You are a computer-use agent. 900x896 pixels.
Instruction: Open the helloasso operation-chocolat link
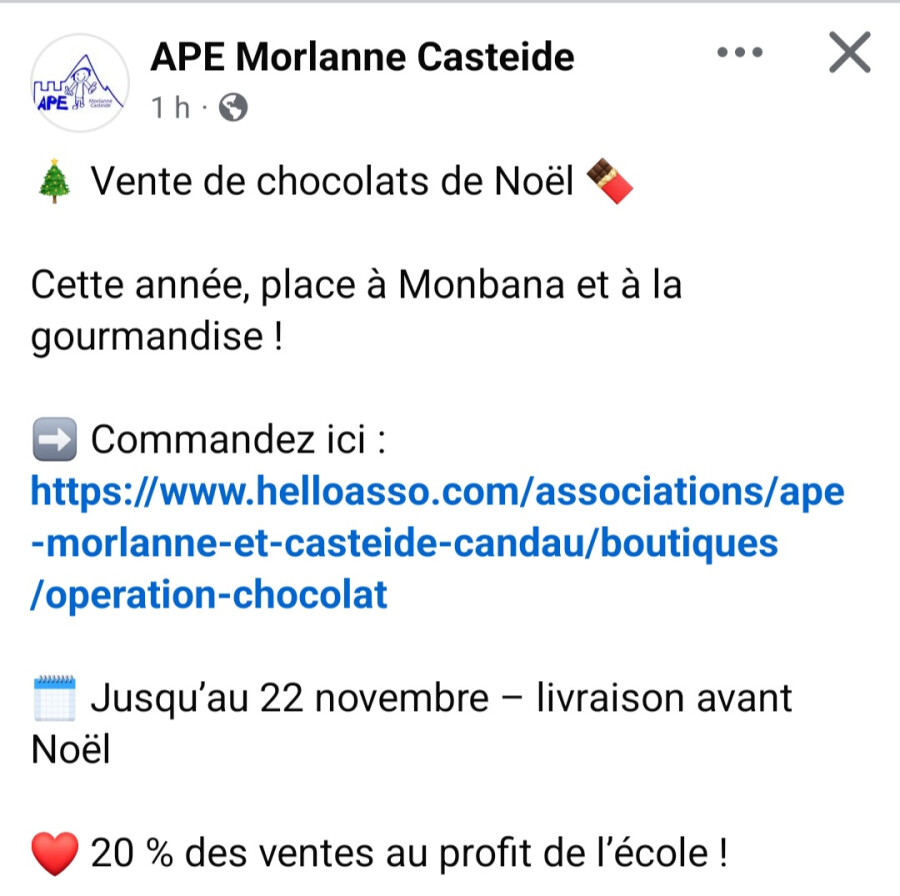pos(437,542)
